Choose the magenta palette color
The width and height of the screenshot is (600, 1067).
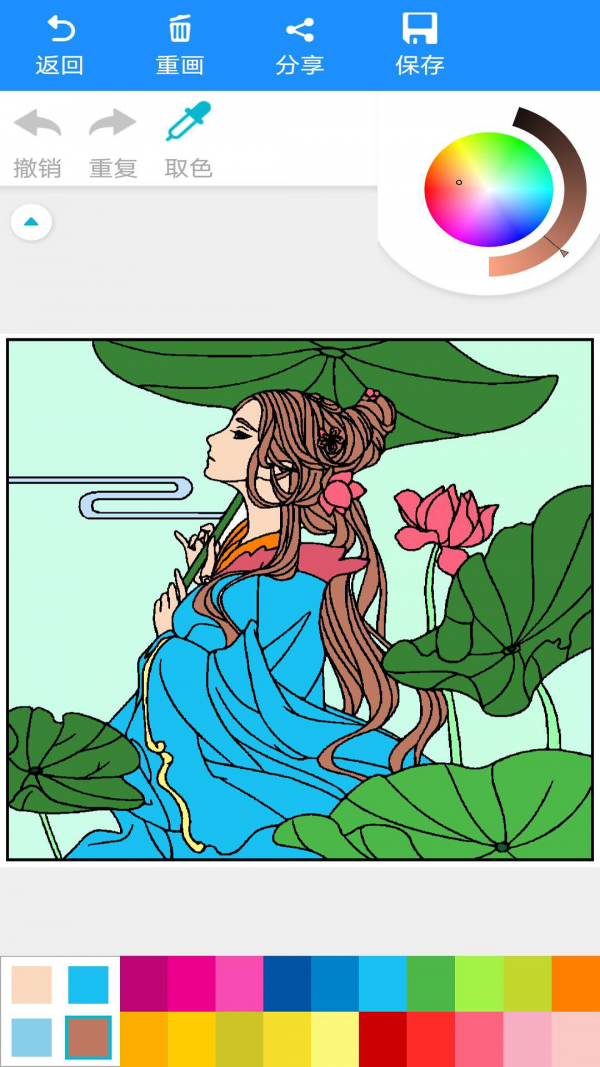[191, 983]
